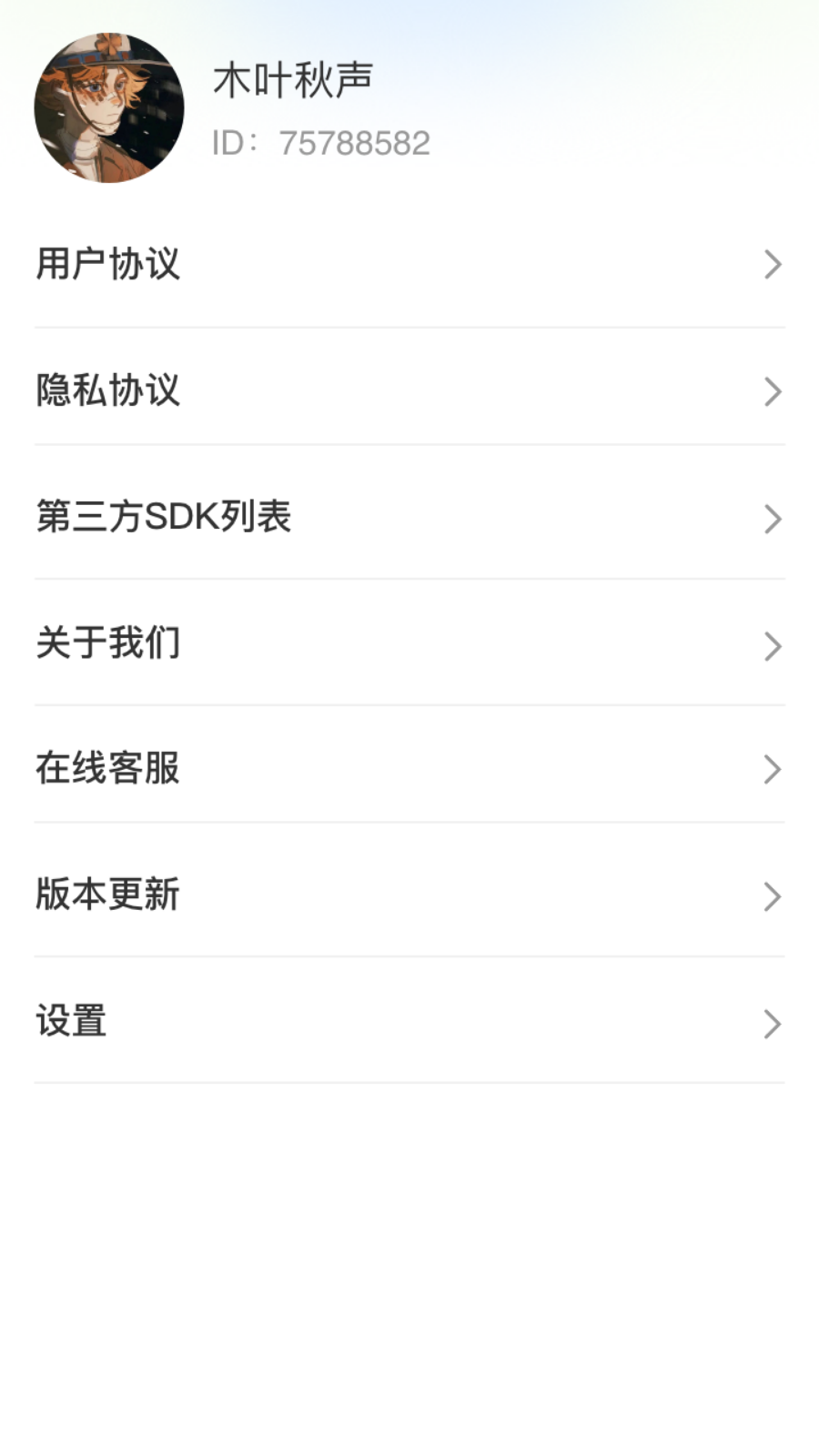819x1456 pixels.
Task: Open the 用户协议 user agreement page
Action: click(109, 265)
